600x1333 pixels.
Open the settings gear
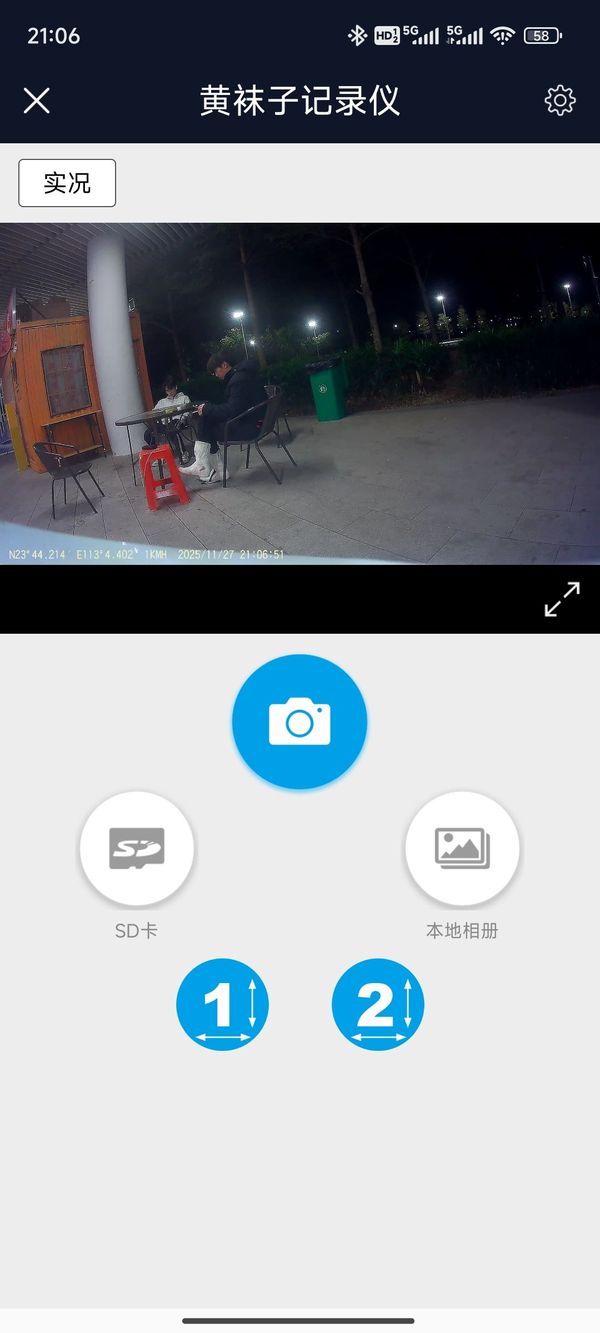(x=560, y=100)
